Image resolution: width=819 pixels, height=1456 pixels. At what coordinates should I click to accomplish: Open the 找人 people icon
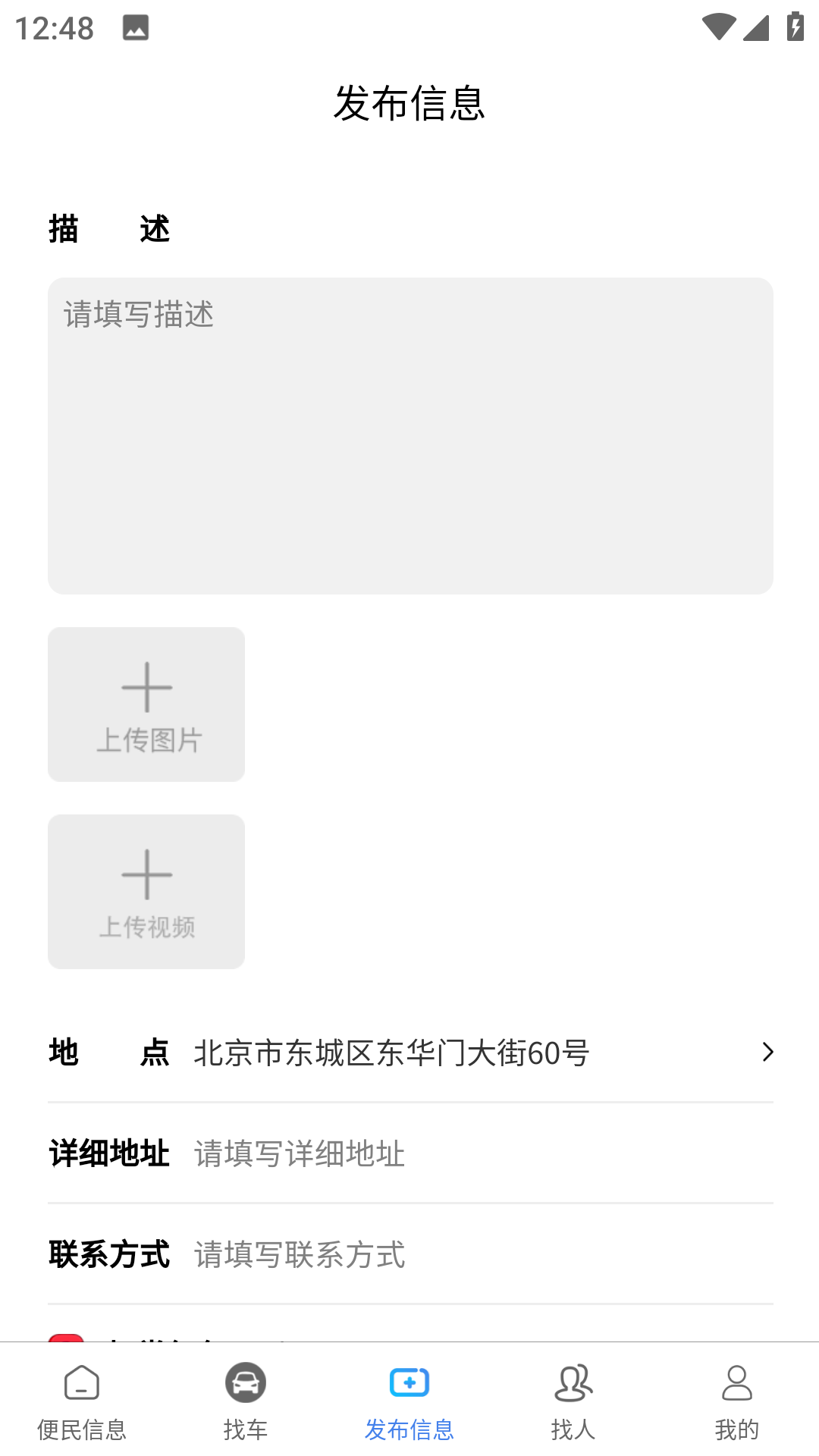(x=573, y=1382)
